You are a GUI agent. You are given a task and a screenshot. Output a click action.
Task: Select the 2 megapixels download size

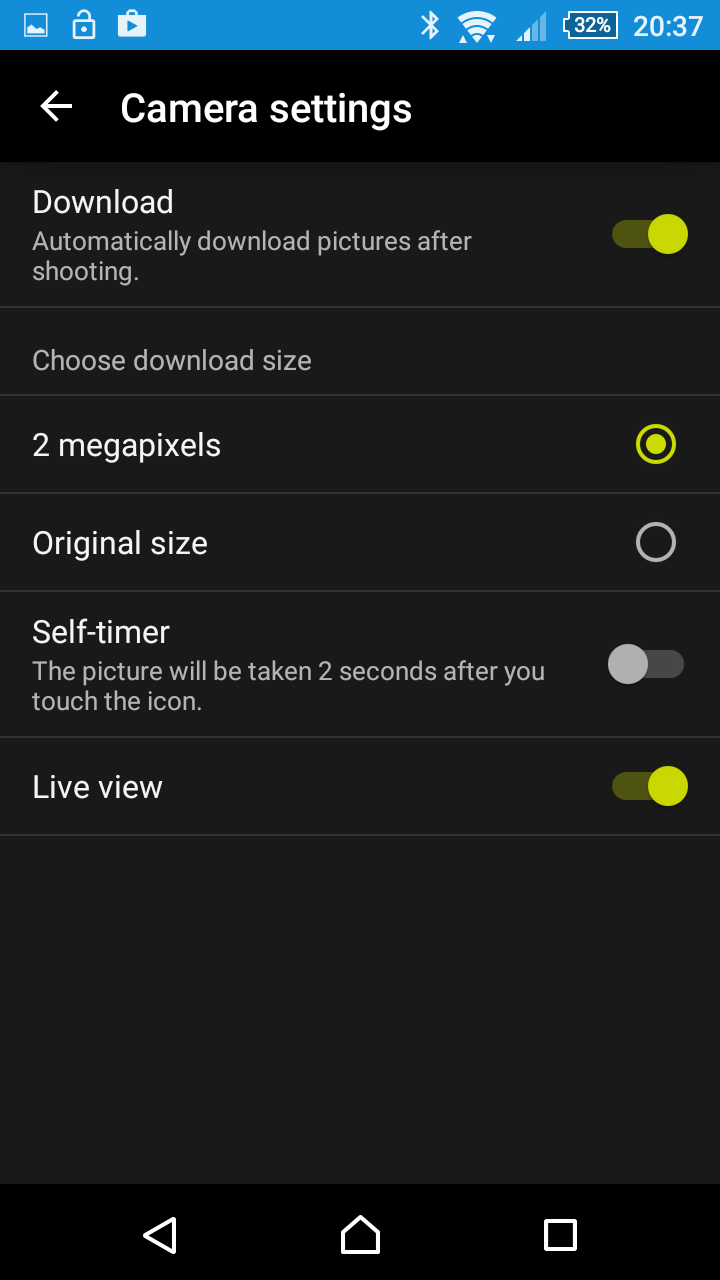pos(360,445)
